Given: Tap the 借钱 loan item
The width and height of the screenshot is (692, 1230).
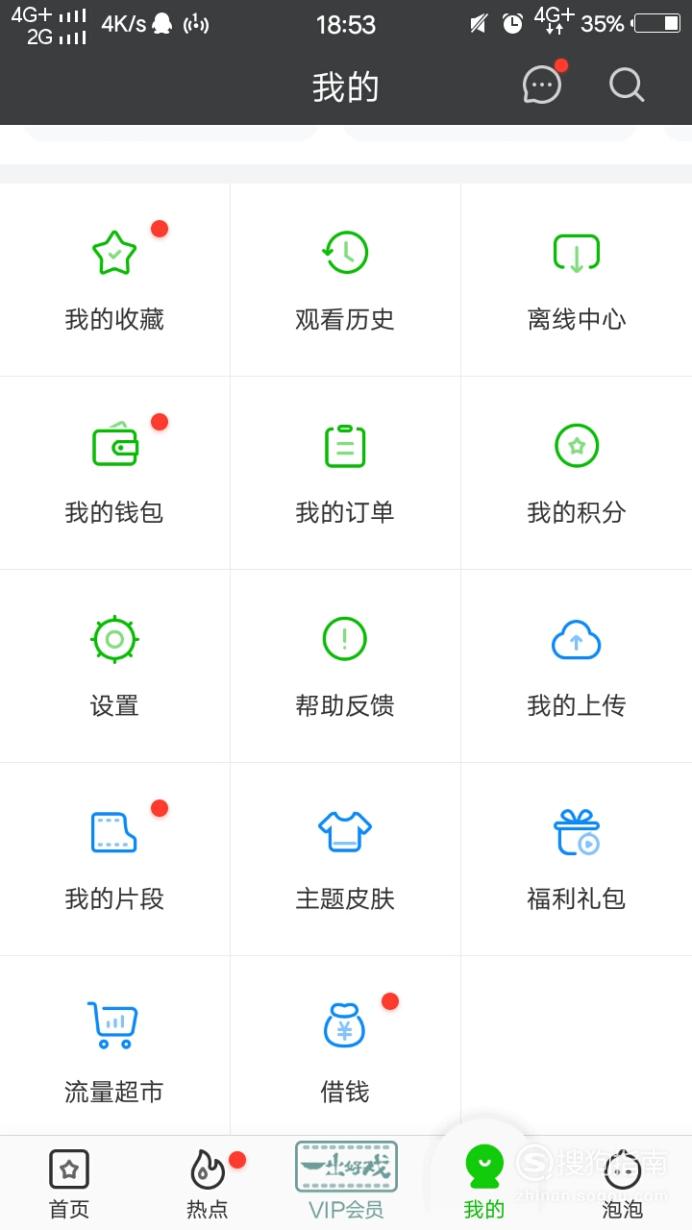Looking at the screenshot, I should (345, 1045).
